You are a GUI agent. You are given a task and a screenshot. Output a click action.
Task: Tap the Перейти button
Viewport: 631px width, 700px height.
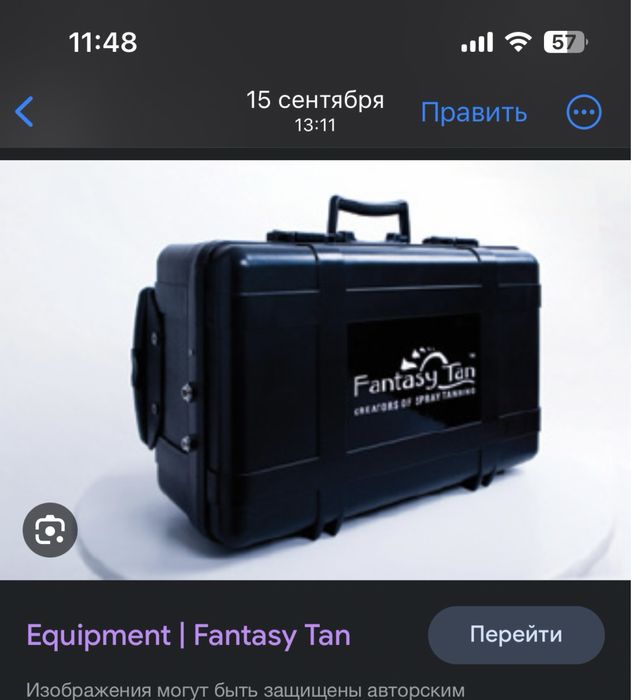tap(516, 634)
